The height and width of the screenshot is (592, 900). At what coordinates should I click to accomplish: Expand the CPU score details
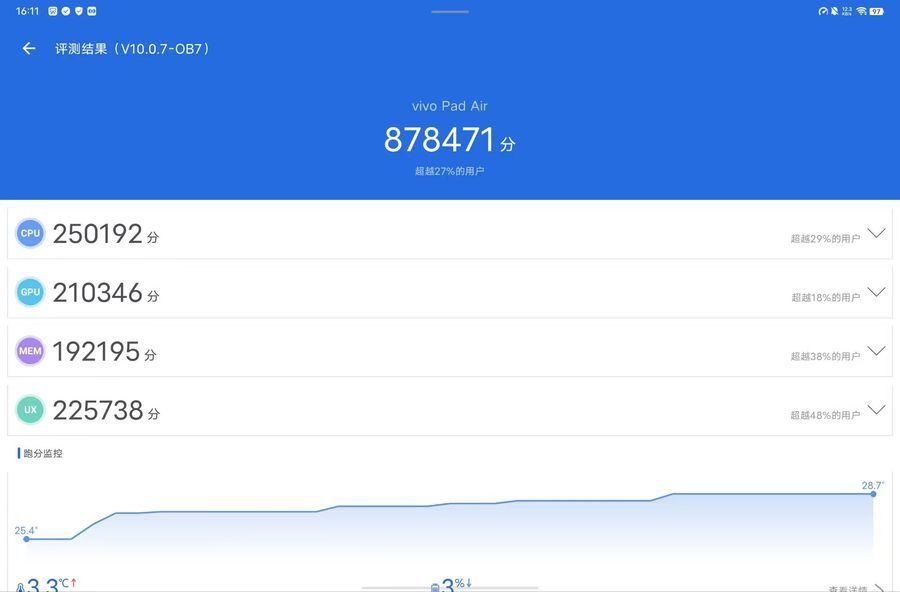point(876,233)
